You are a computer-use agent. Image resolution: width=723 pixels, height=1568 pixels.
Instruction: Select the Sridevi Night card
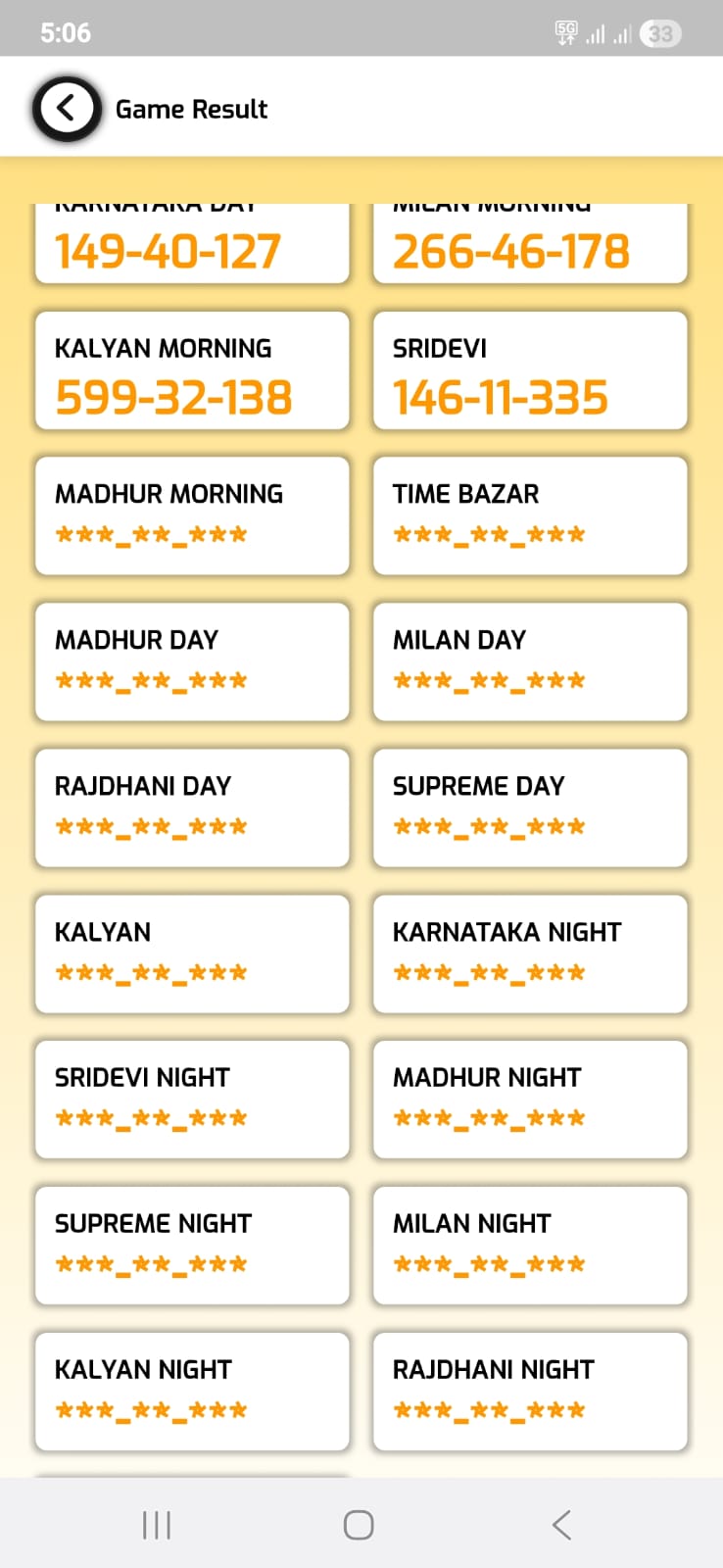pos(192,1099)
